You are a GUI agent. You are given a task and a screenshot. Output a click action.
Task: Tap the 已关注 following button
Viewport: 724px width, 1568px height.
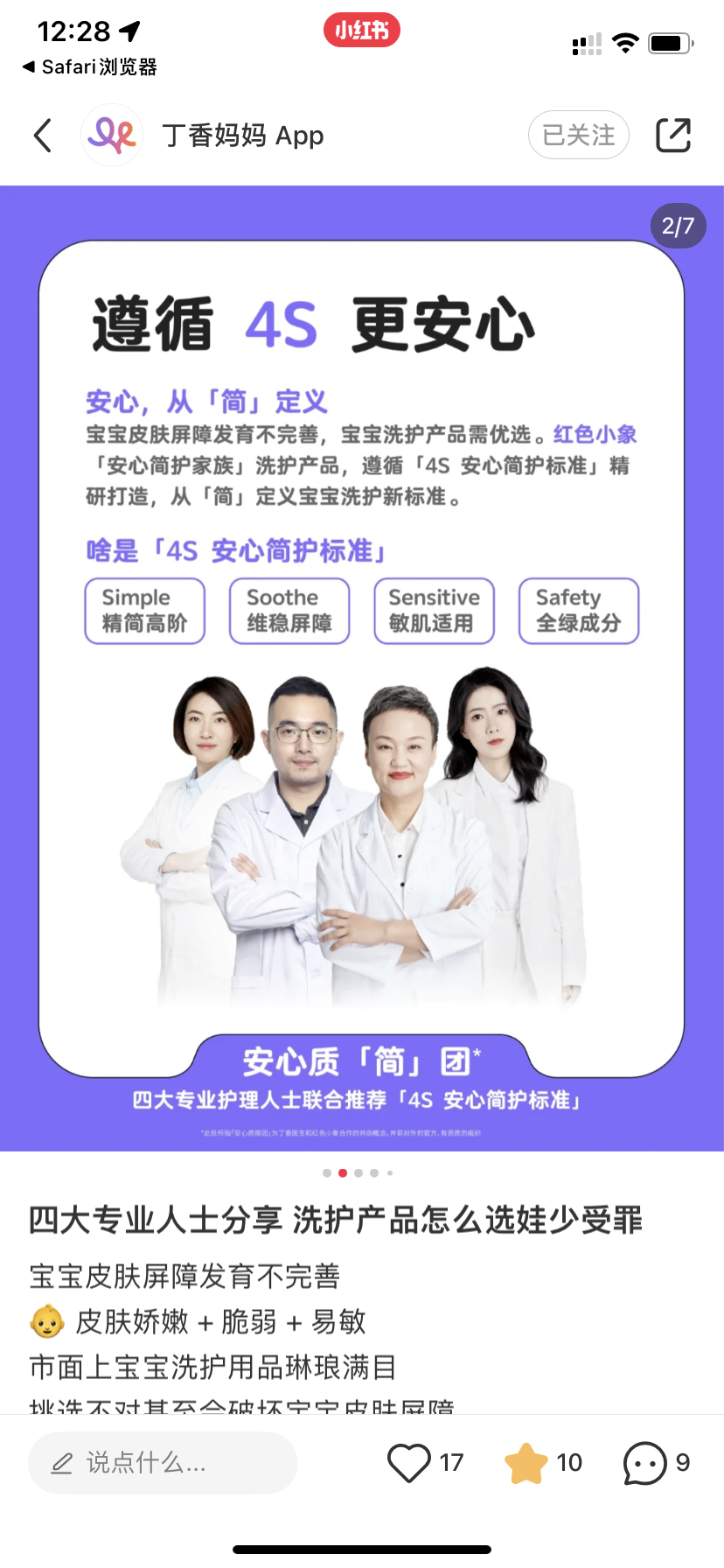click(x=578, y=136)
